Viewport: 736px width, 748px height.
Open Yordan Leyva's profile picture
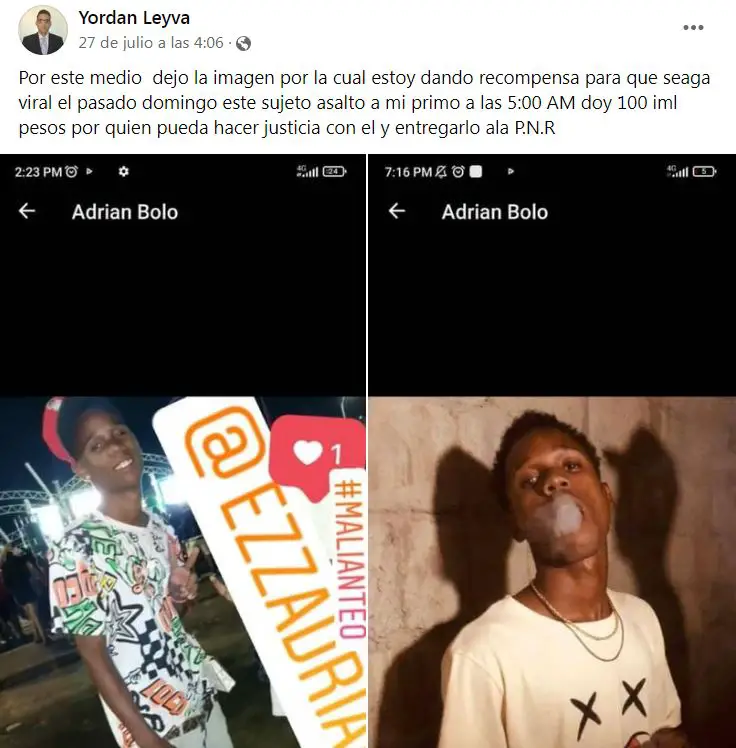(x=43, y=30)
